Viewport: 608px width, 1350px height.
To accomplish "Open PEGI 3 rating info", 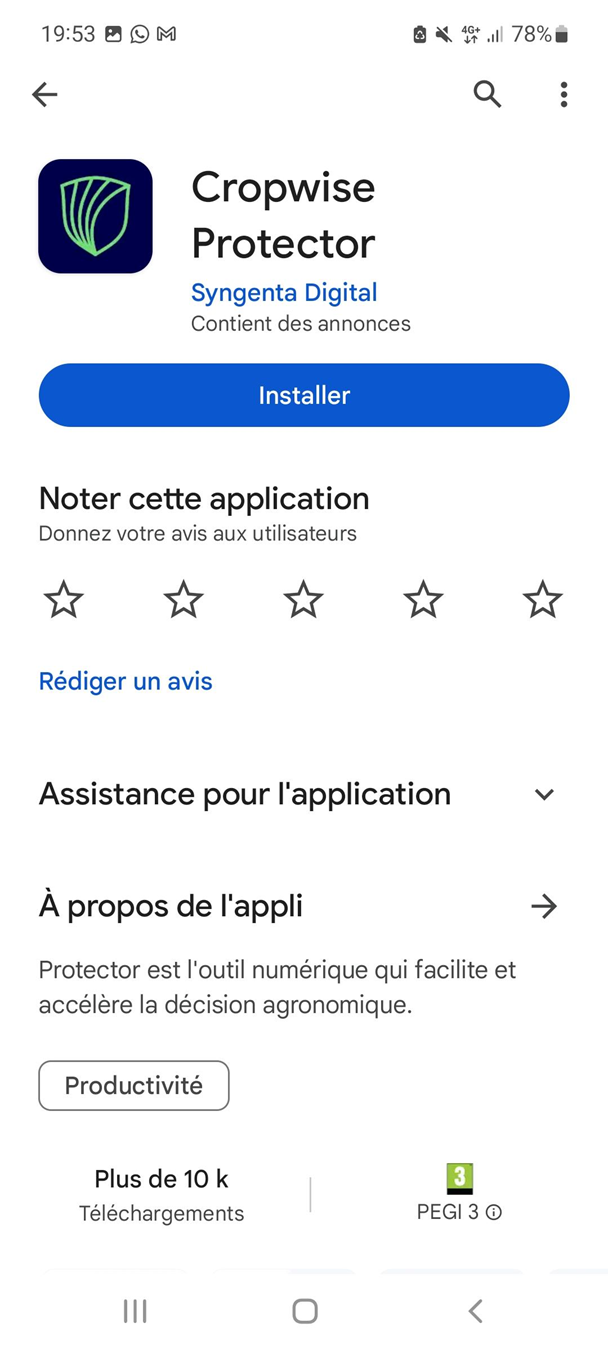I will click(494, 1212).
